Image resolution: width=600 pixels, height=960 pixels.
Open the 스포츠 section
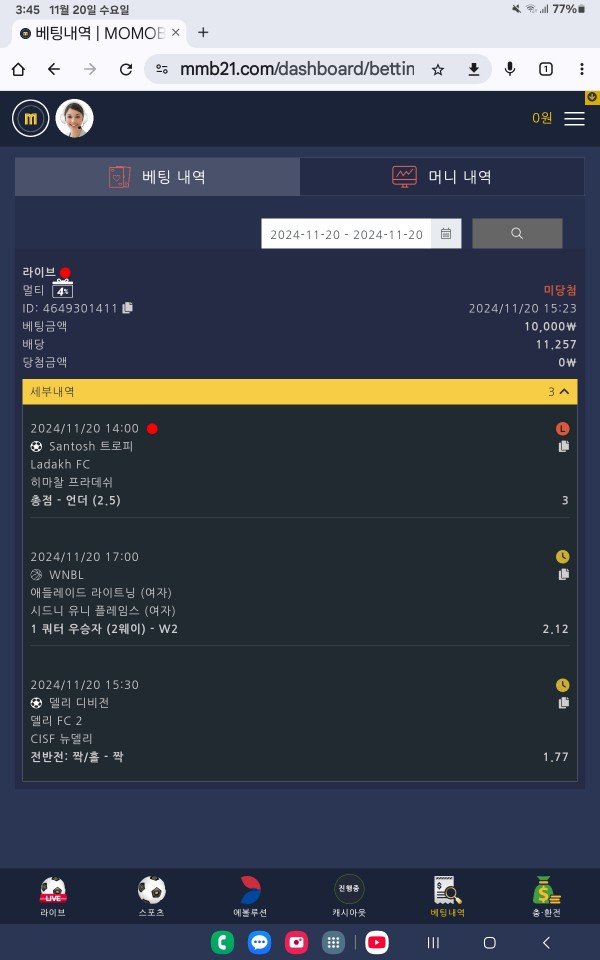pyautogui.click(x=151, y=896)
